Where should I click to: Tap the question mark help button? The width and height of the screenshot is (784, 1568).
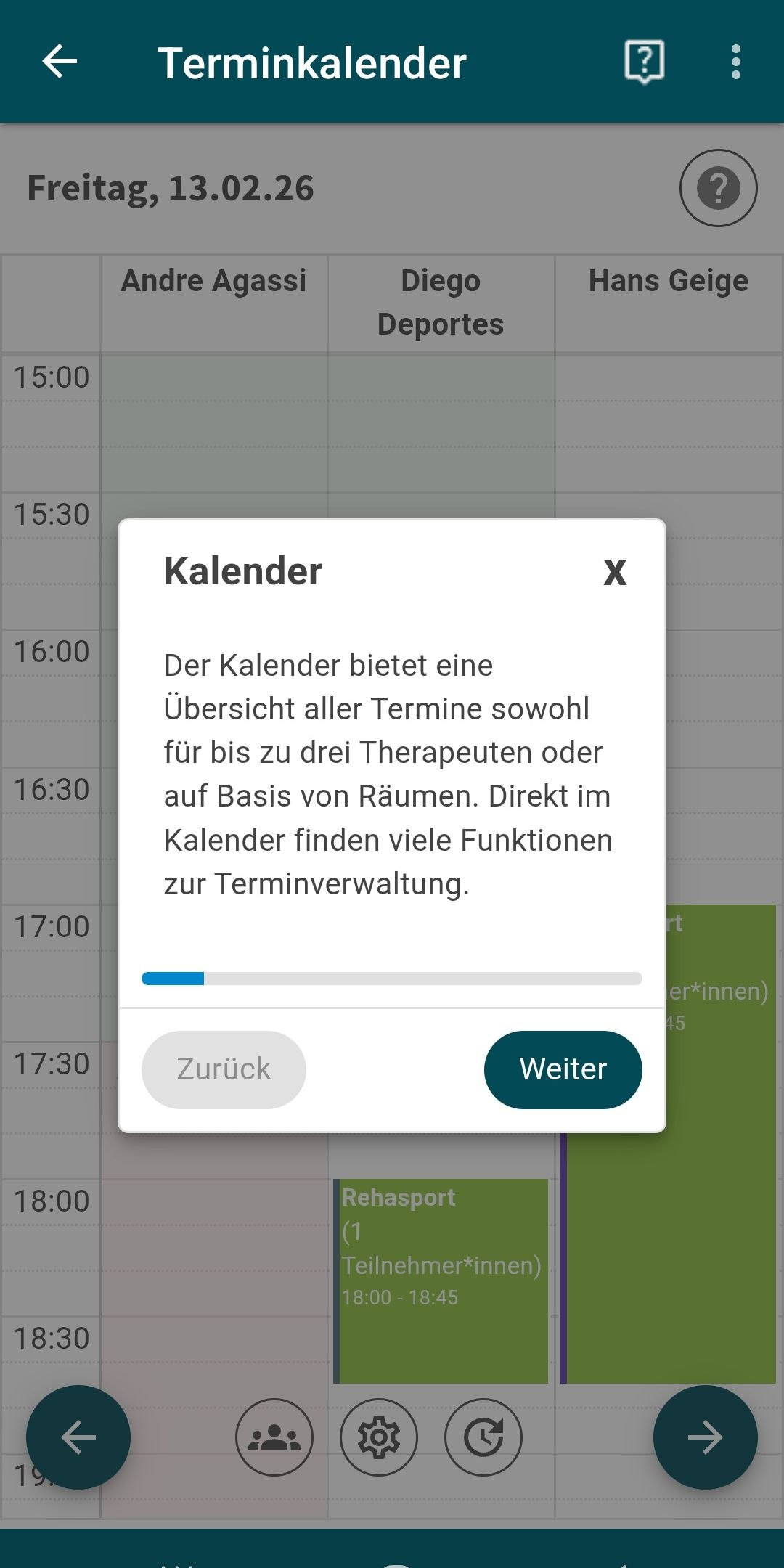[718, 188]
